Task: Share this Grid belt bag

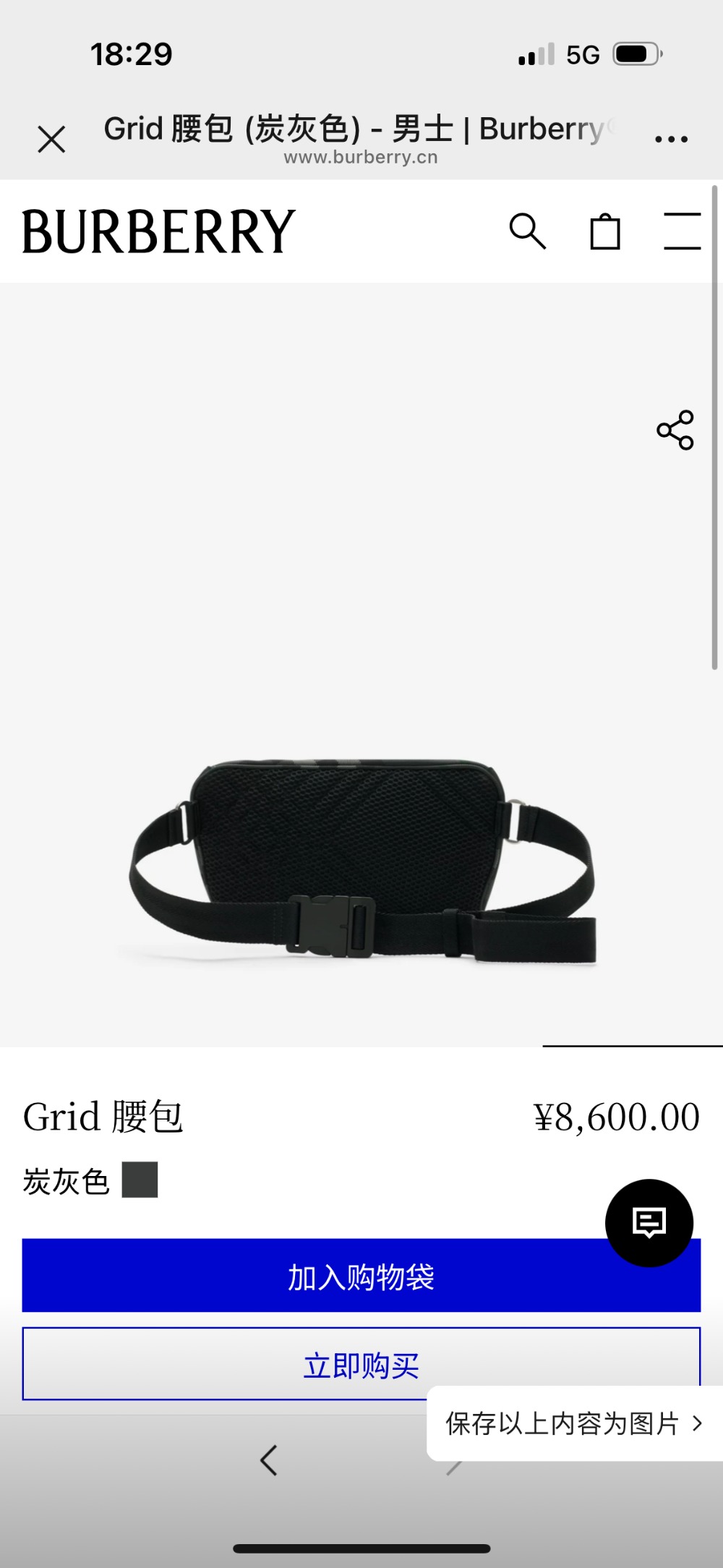Action: coord(675,430)
